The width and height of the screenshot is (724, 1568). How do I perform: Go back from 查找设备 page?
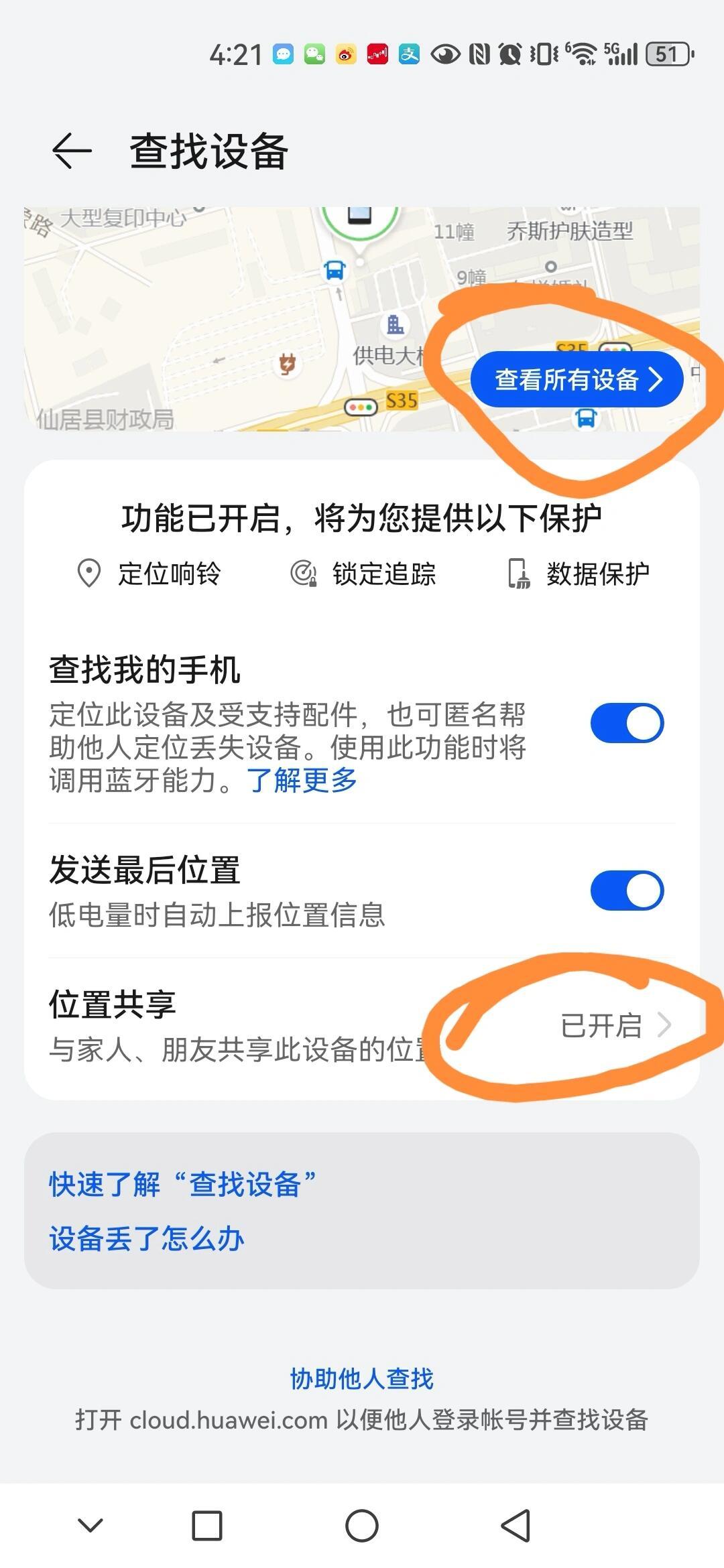coord(72,151)
